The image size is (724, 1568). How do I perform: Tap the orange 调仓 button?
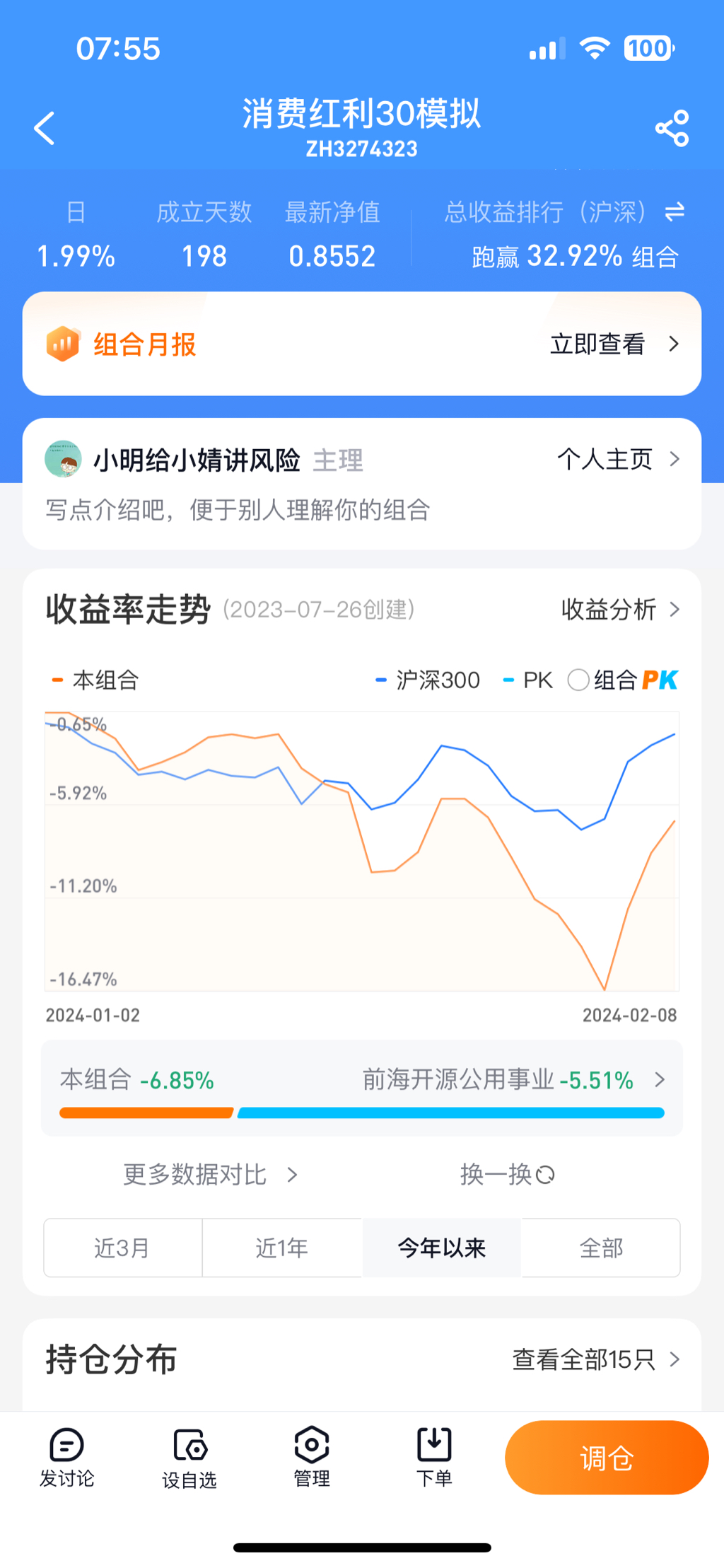tap(606, 1458)
